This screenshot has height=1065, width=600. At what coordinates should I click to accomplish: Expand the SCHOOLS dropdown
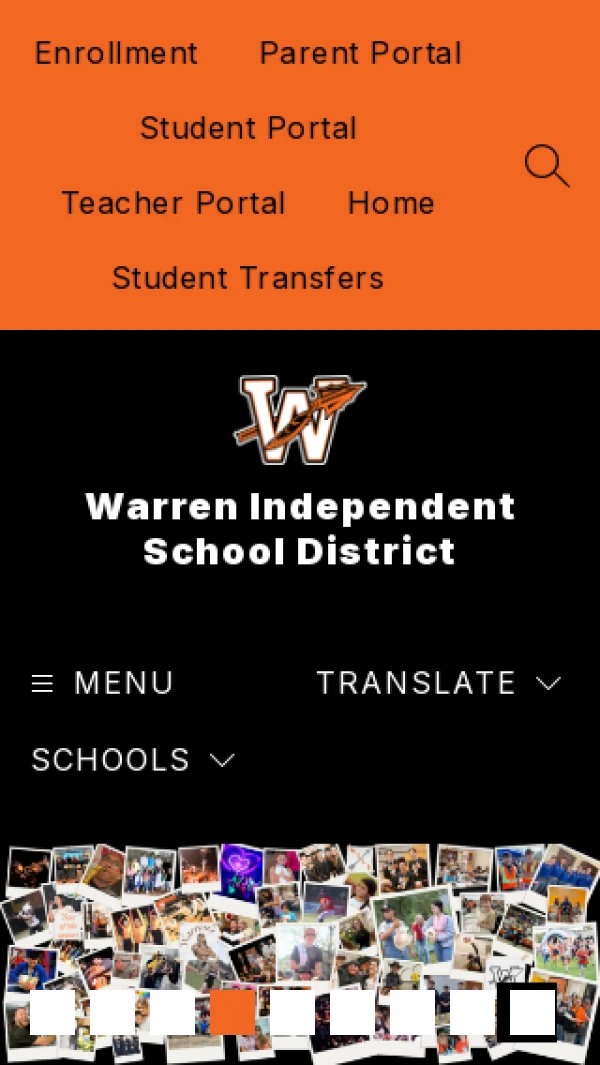(133, 760)
